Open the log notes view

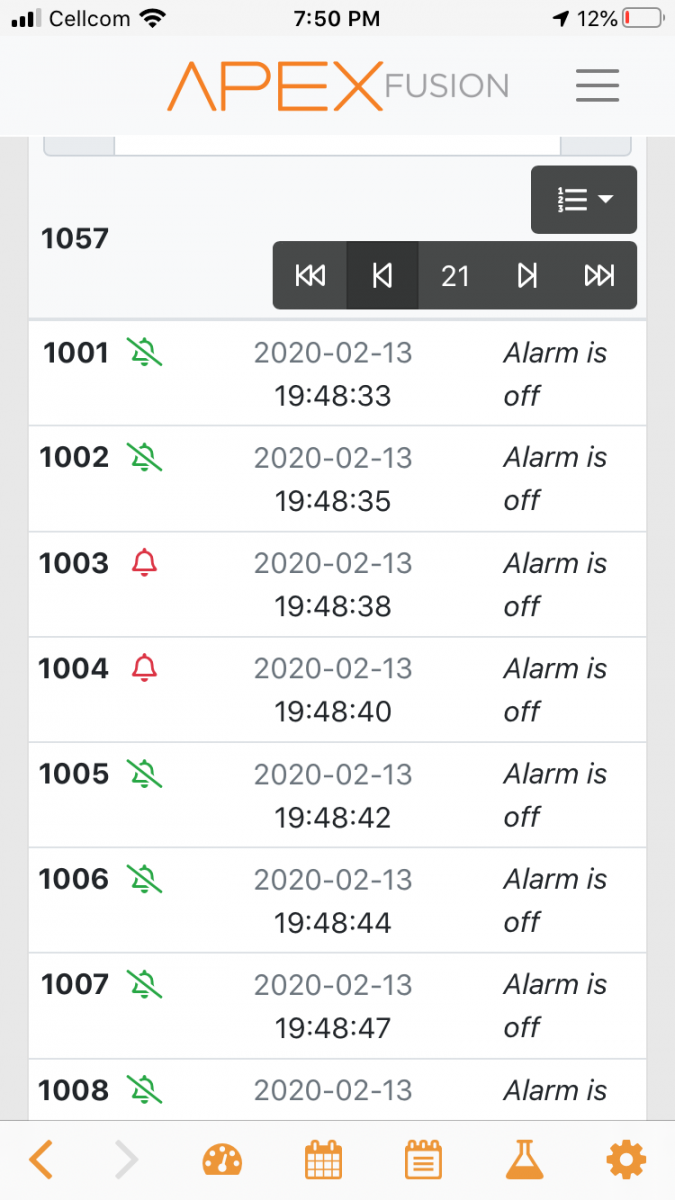423,1160
